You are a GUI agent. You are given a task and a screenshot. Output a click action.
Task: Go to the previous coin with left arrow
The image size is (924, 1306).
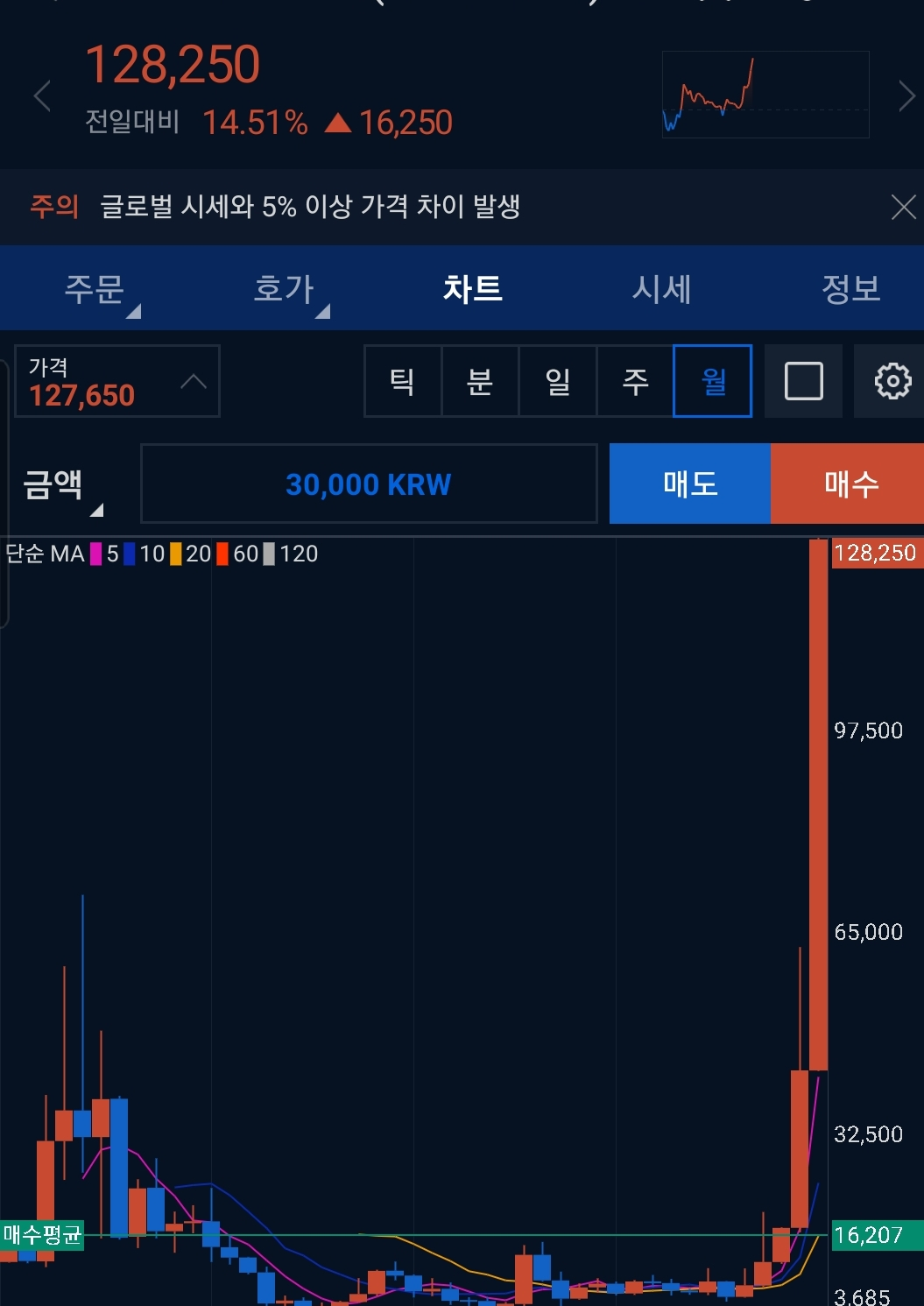pyautogui.click(x=41, y=95)
